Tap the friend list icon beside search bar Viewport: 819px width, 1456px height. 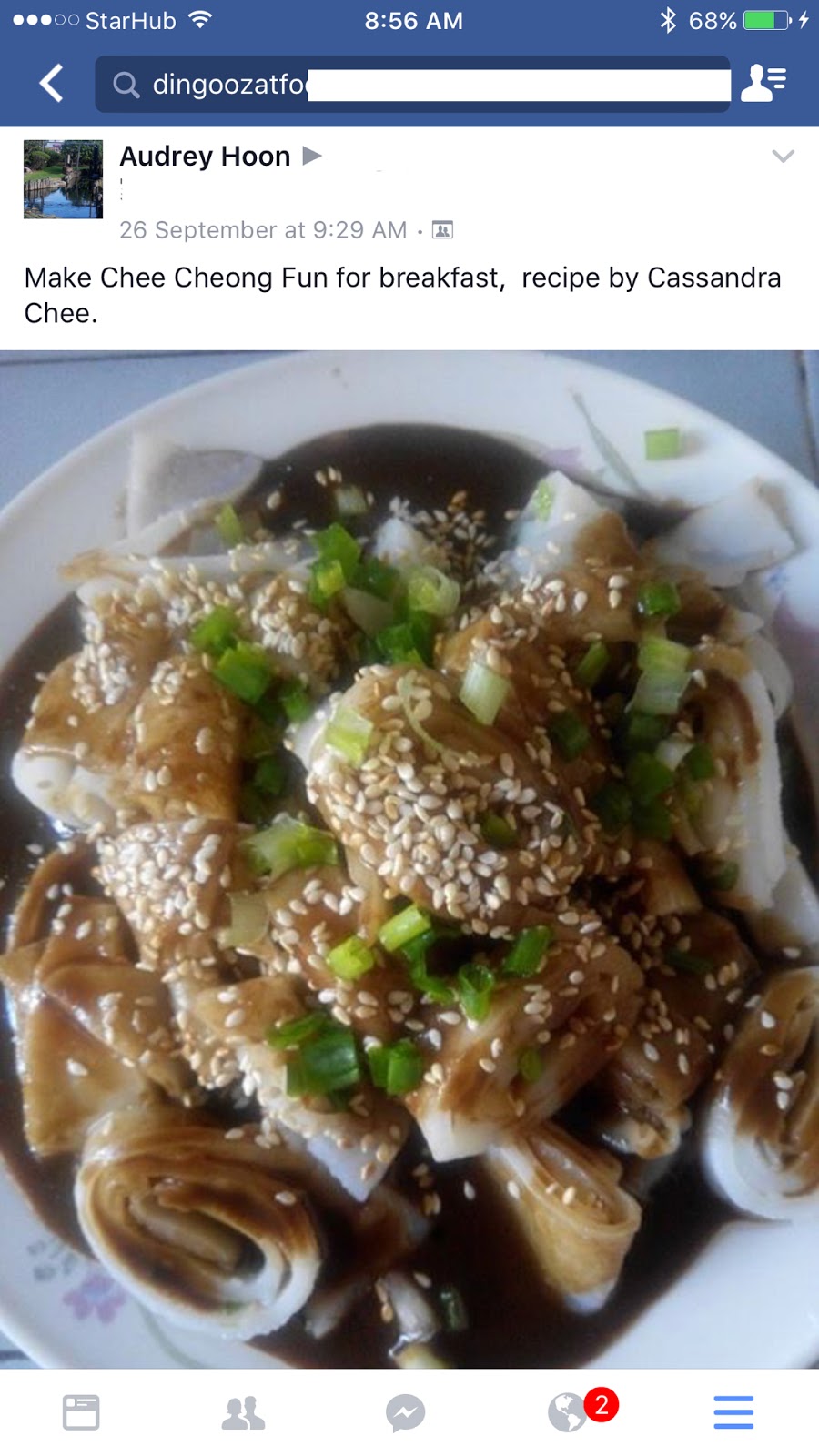764,83
